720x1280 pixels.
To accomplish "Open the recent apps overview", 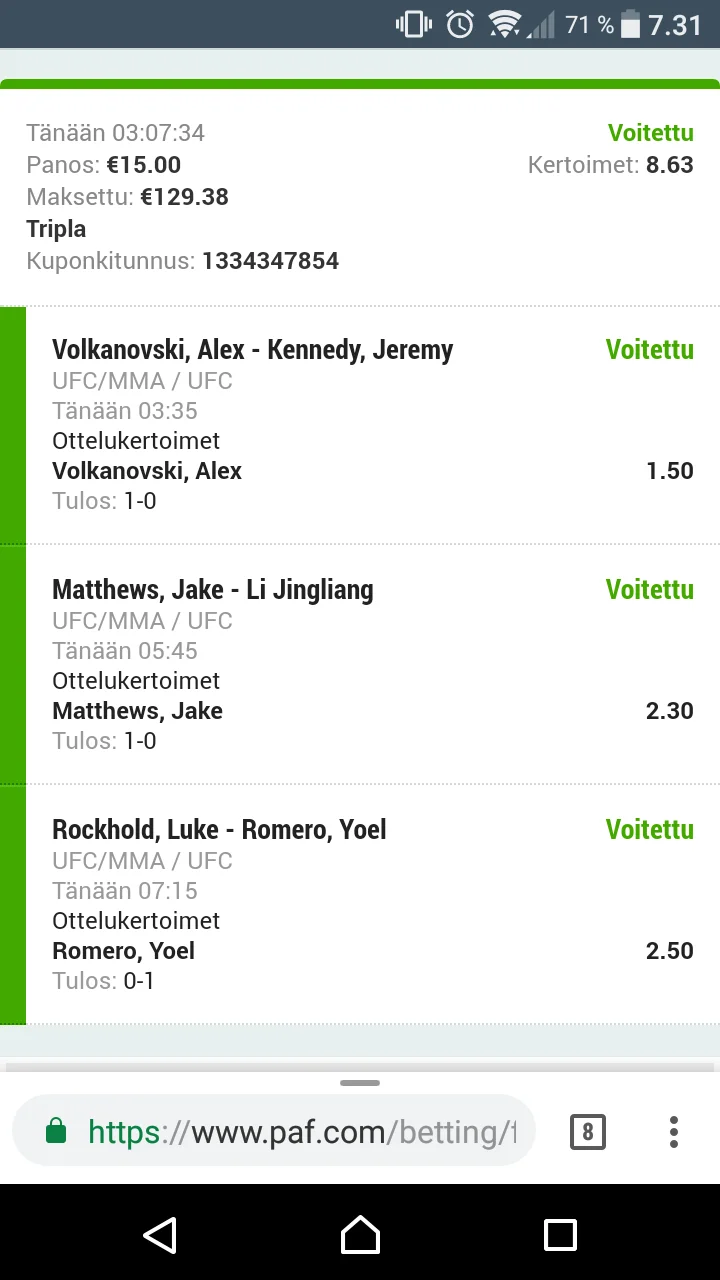I will pyautogui.click(x=560, y=1234).
